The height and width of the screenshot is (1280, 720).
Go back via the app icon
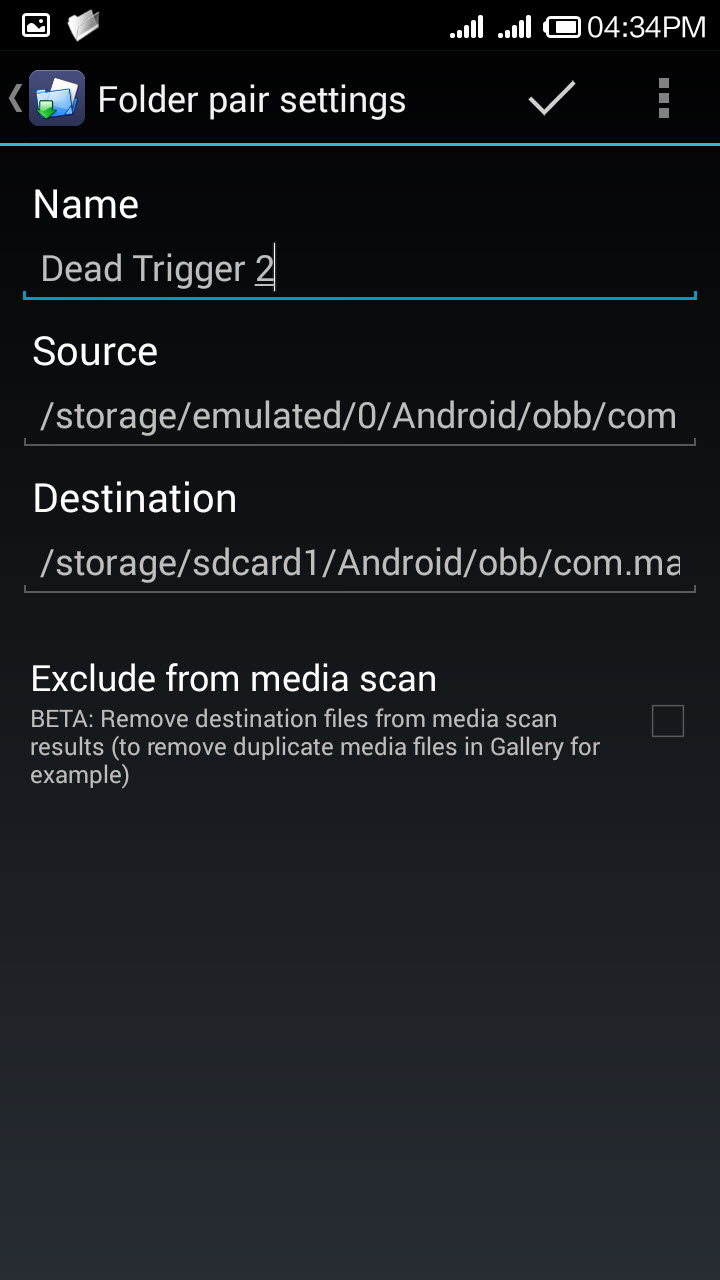[47, 98]
